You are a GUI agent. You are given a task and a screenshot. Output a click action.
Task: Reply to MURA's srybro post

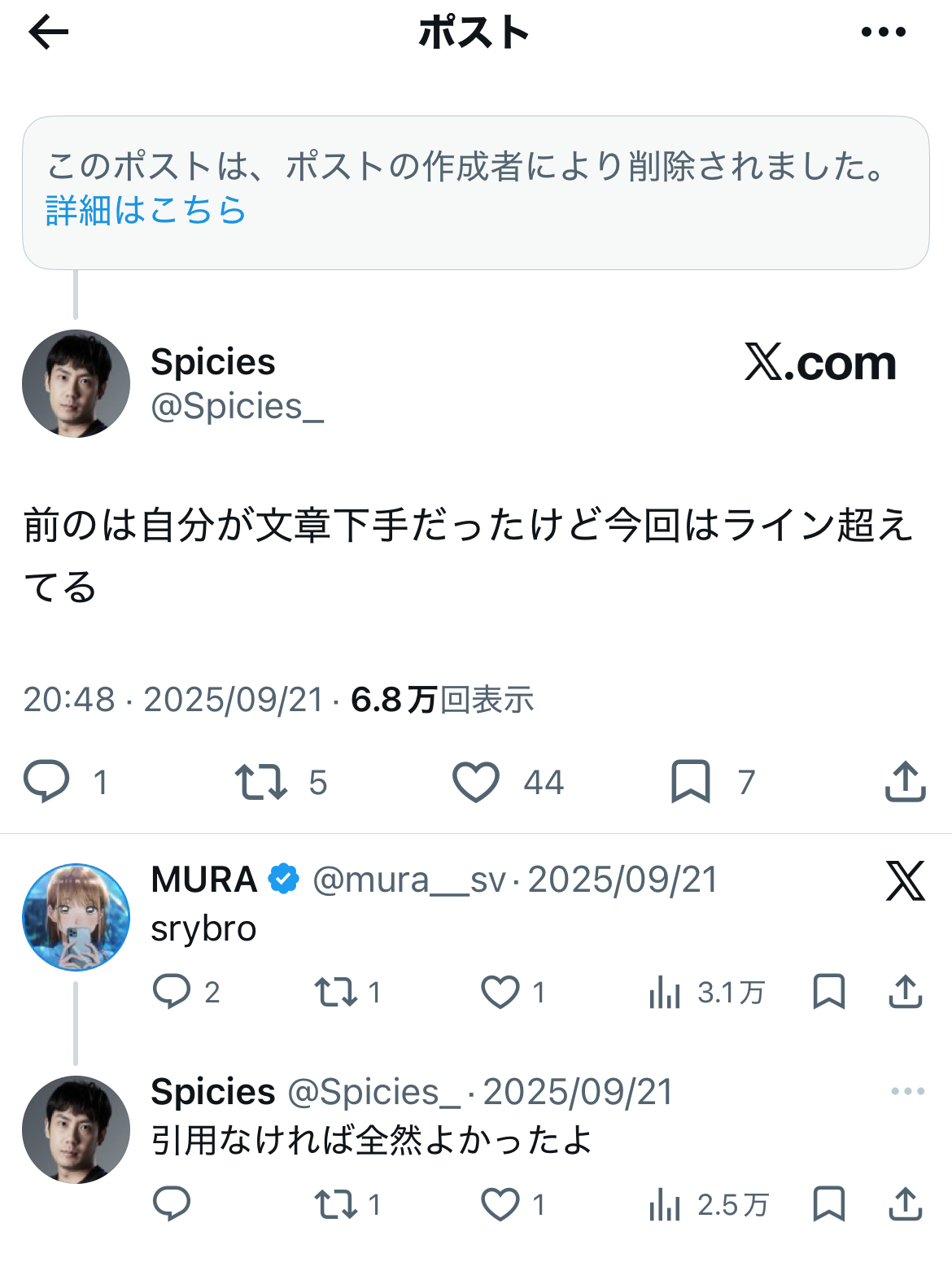coord(171,992)
